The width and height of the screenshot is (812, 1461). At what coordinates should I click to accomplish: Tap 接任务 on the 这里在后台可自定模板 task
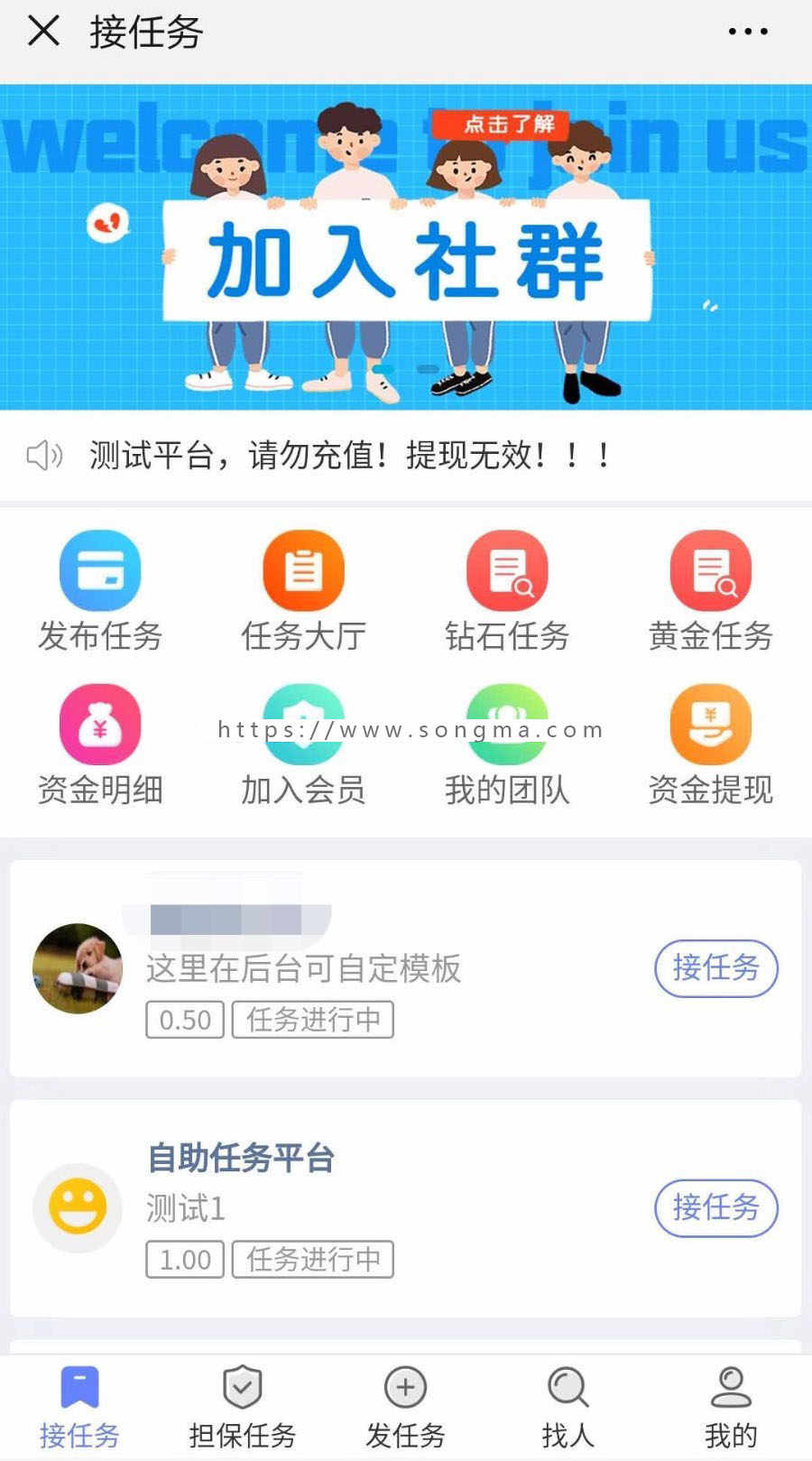[x=715, y=968]
